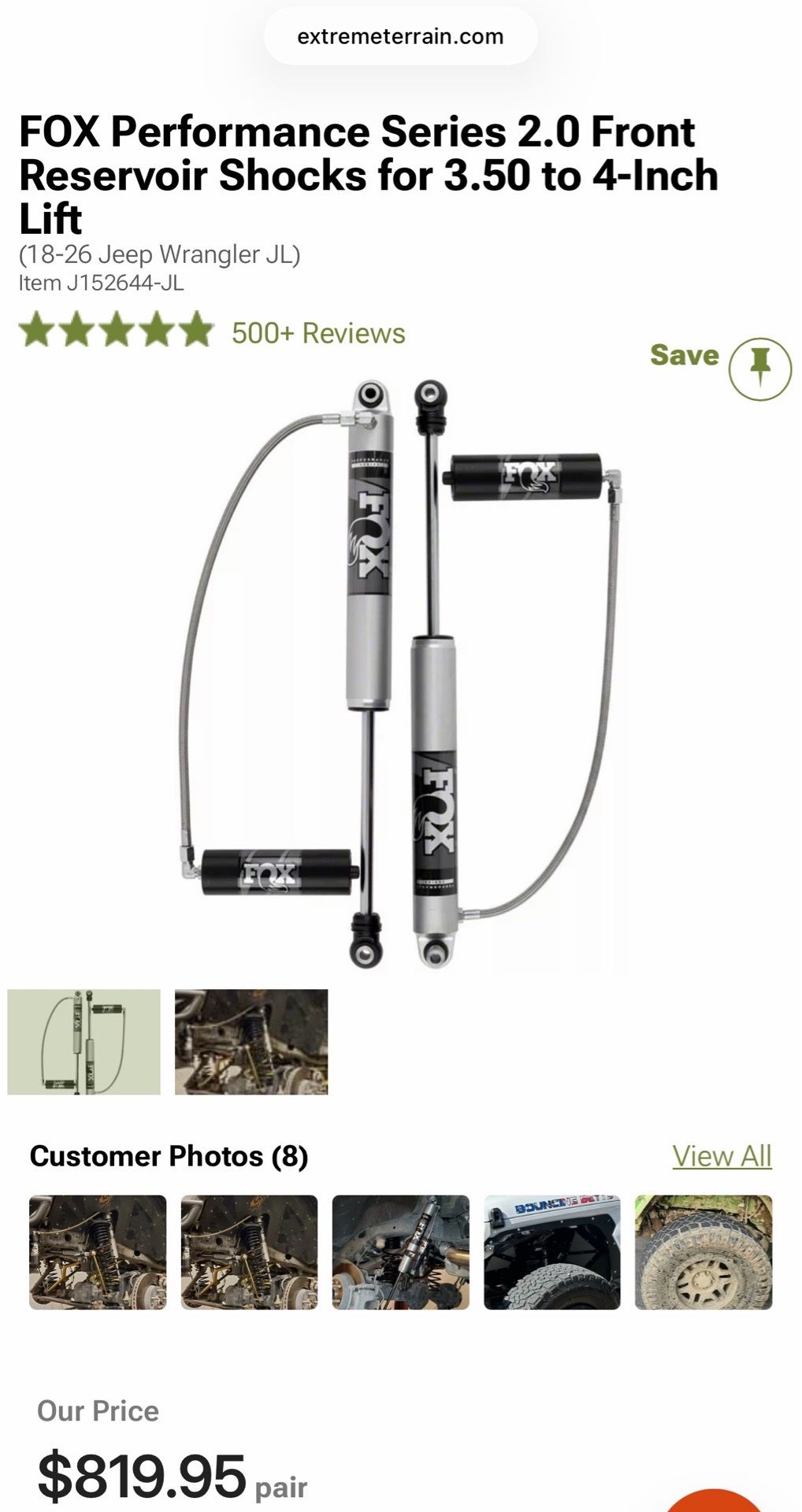Image resolution: width=802 pixels, height=1512 pixels.
Task: Save this product with the pin icon
Action: click(759, 369)
